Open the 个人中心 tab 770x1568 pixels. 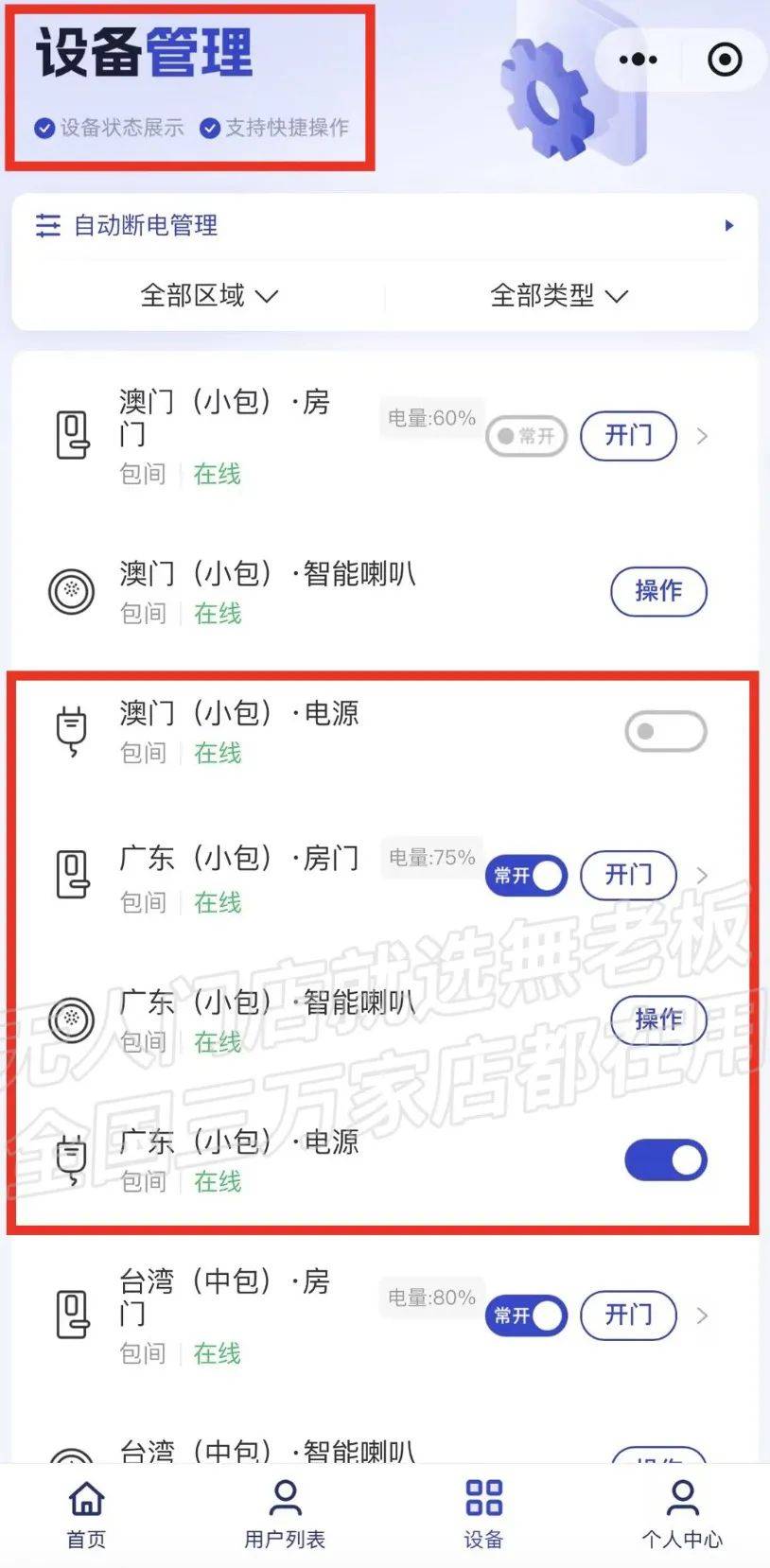(681, 1514)
